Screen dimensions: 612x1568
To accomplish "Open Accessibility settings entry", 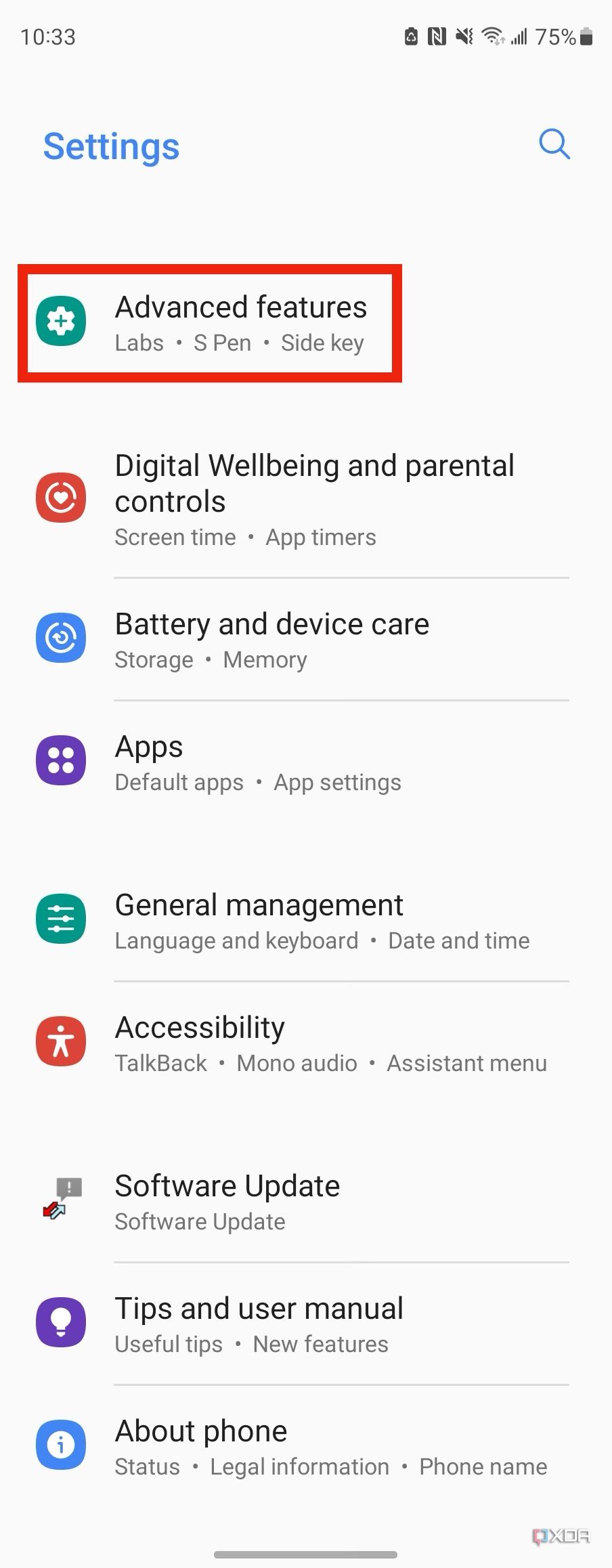I will (x=305, y=1041).
